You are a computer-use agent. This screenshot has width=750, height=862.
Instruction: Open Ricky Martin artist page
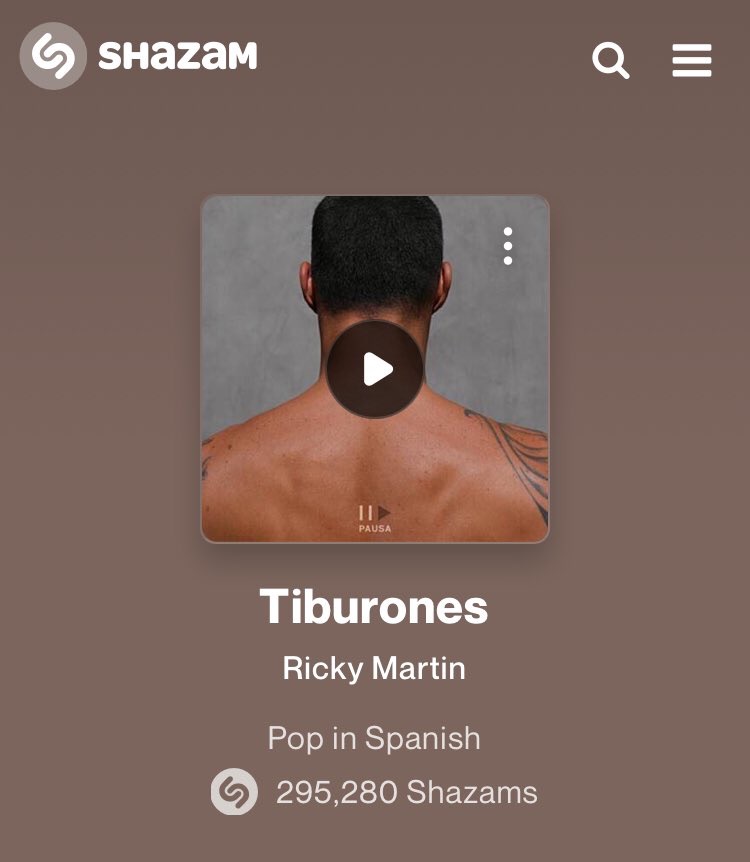coord(374,668)
